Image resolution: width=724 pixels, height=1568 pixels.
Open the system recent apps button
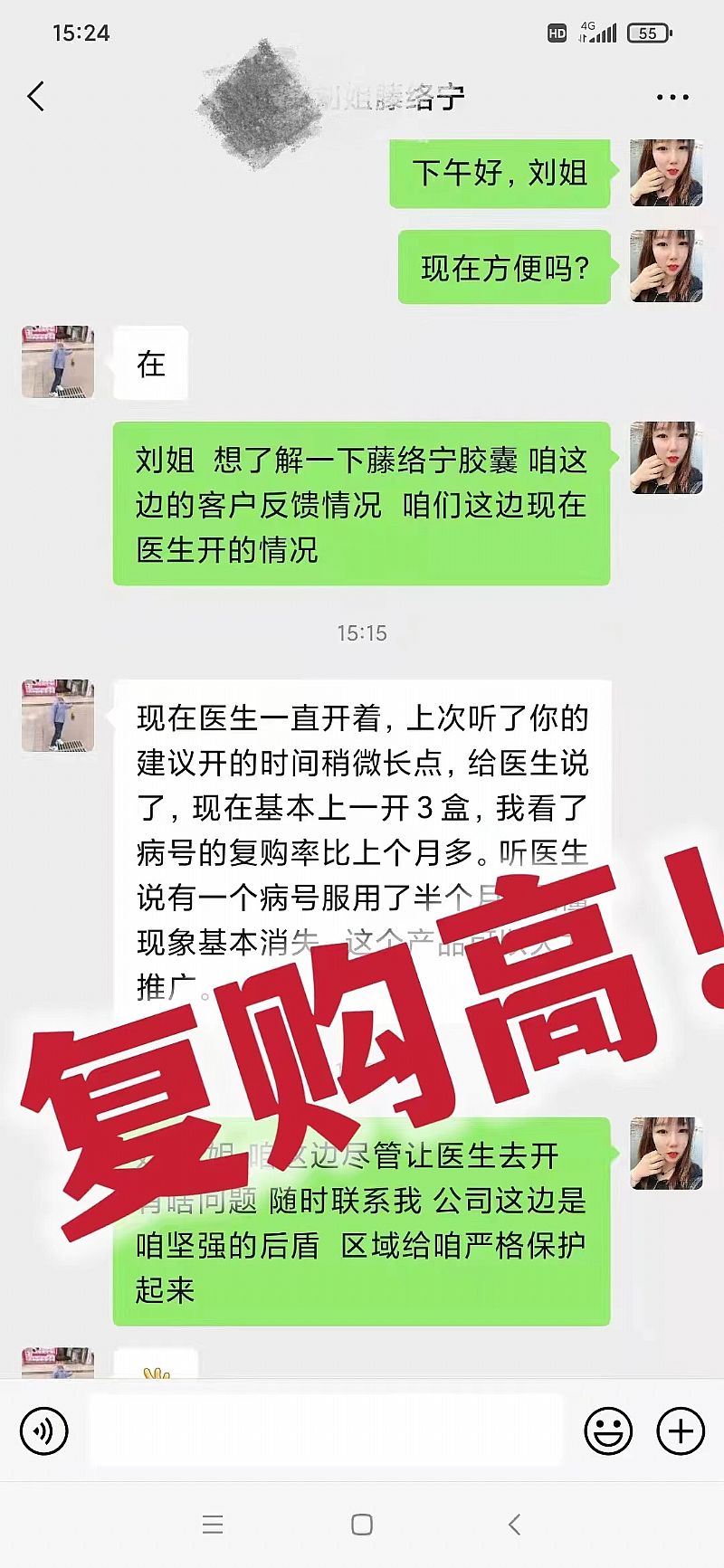point(213,1525)
